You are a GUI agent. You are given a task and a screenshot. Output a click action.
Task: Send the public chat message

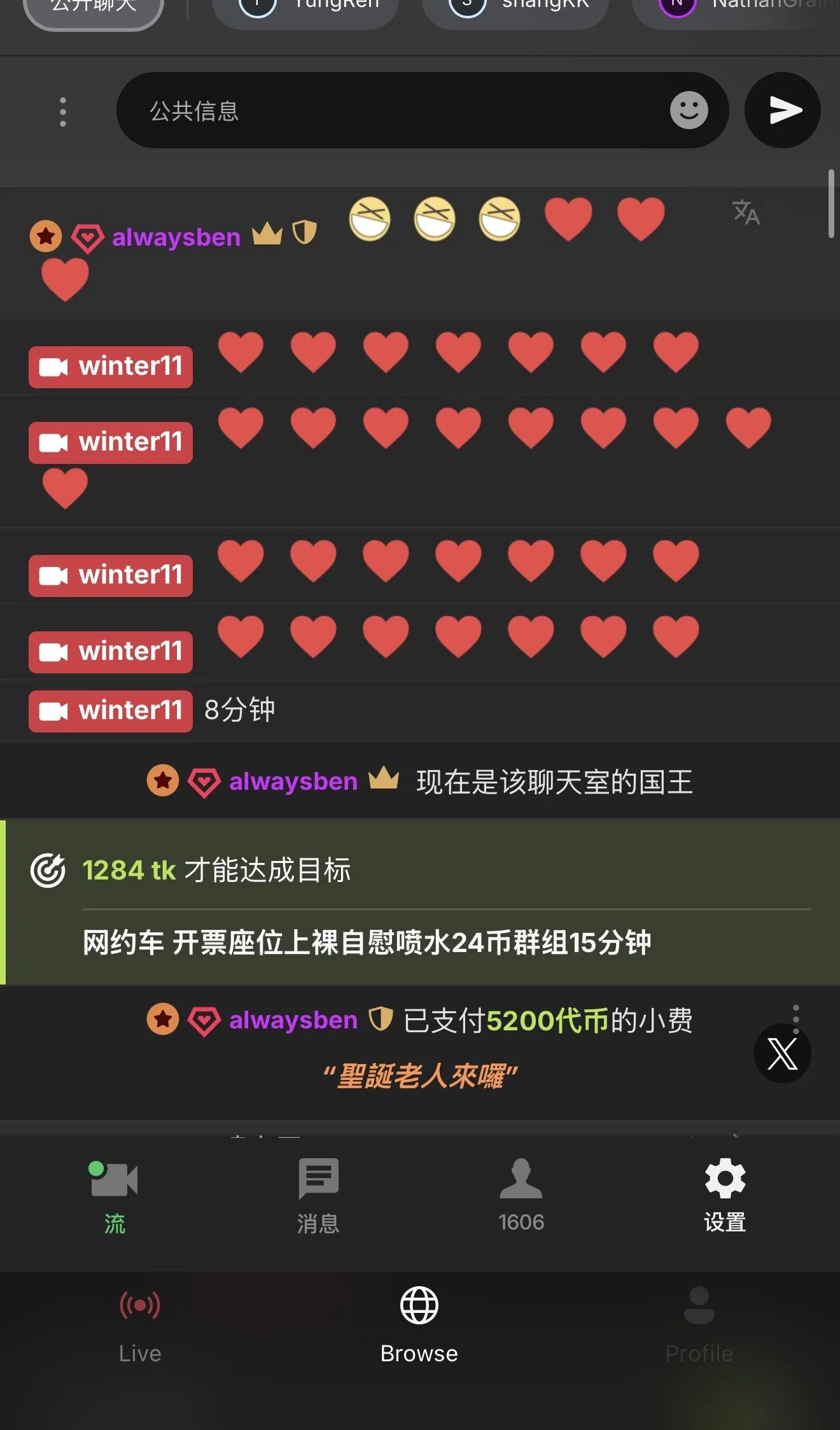tap(782, 111)
